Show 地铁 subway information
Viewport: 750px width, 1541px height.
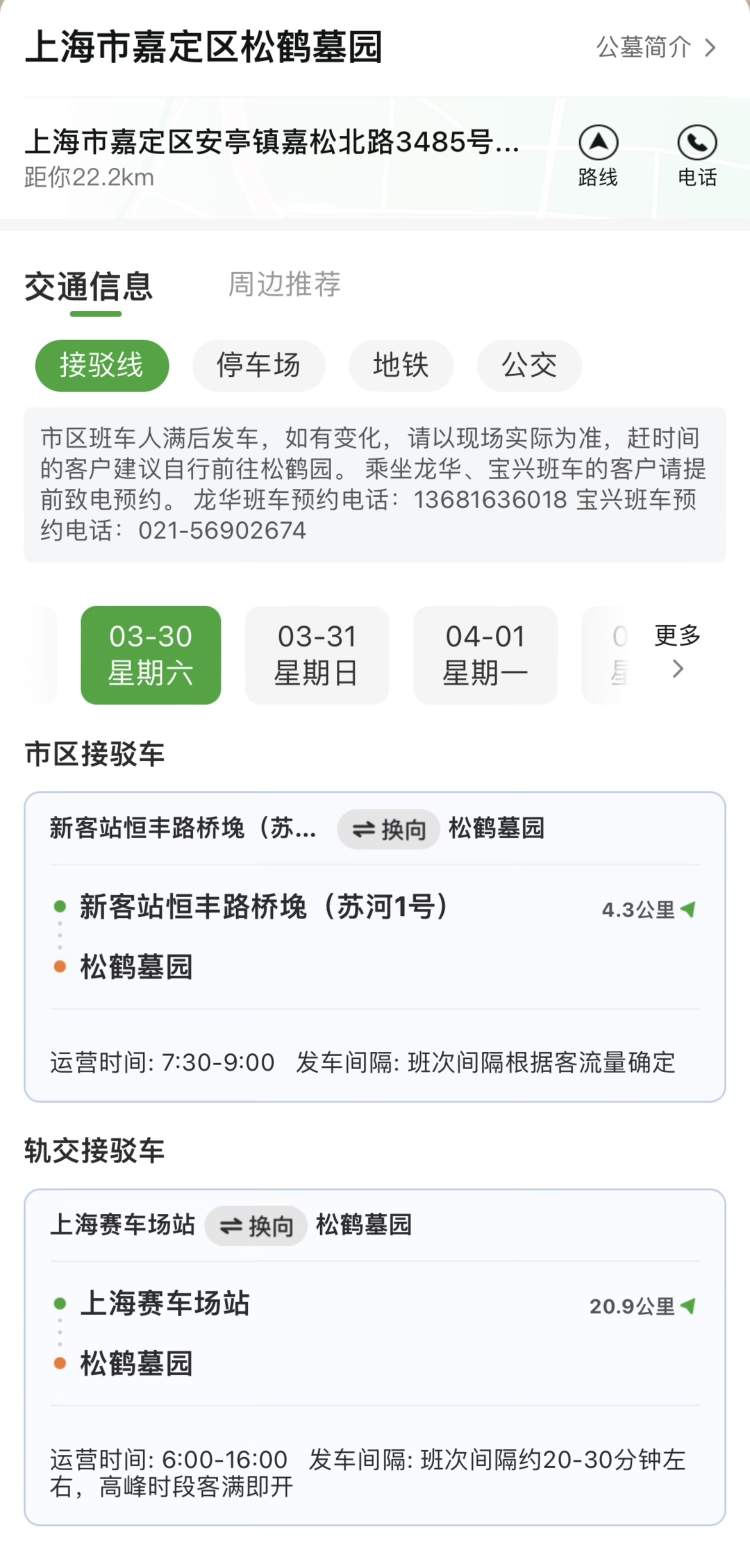tap(400, 365)
